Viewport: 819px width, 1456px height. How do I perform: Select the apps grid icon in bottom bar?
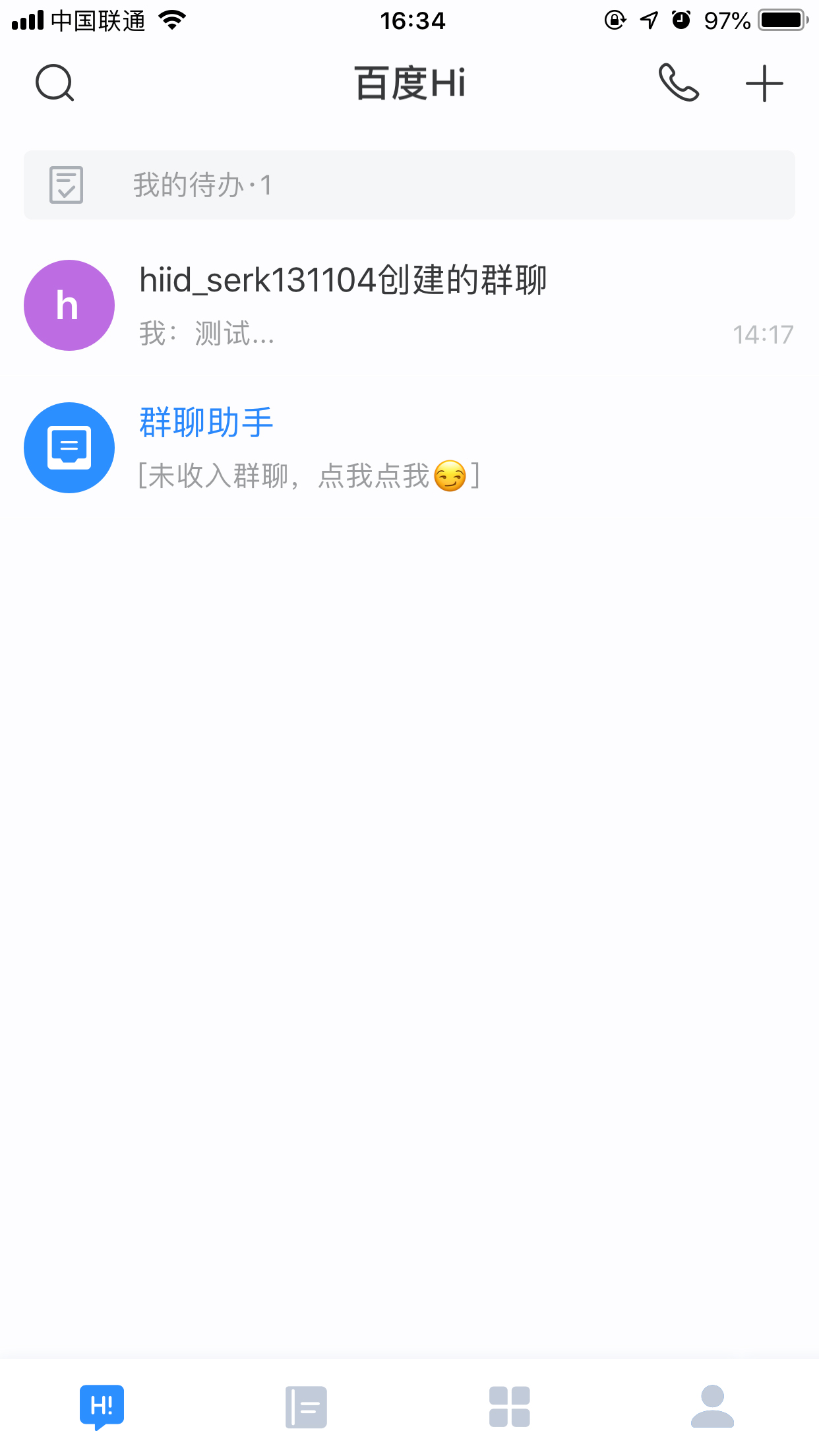coord(509,1406)
